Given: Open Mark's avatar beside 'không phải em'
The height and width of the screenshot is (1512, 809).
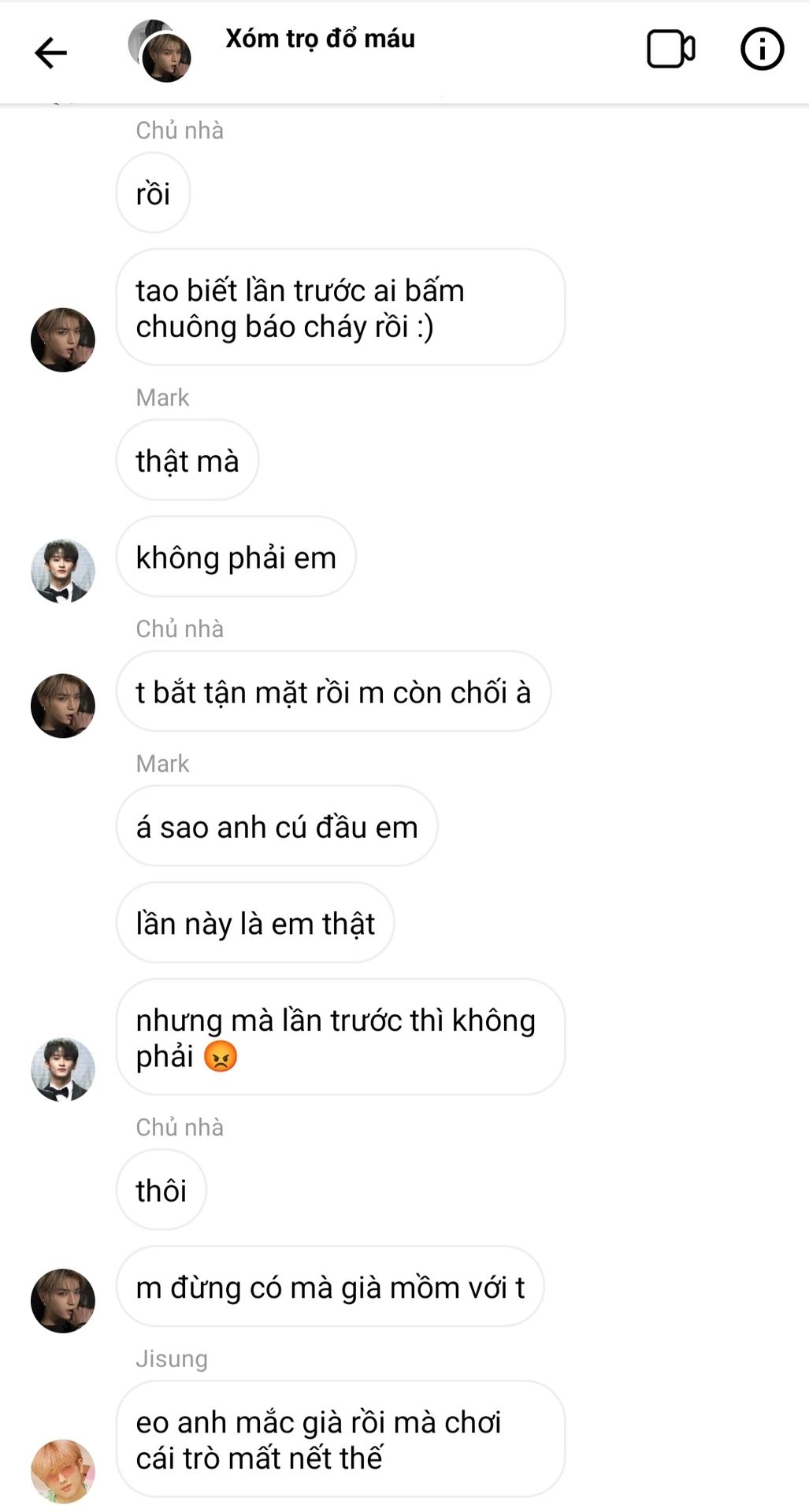Looking at the screenshot, I should tap(62, 571).
